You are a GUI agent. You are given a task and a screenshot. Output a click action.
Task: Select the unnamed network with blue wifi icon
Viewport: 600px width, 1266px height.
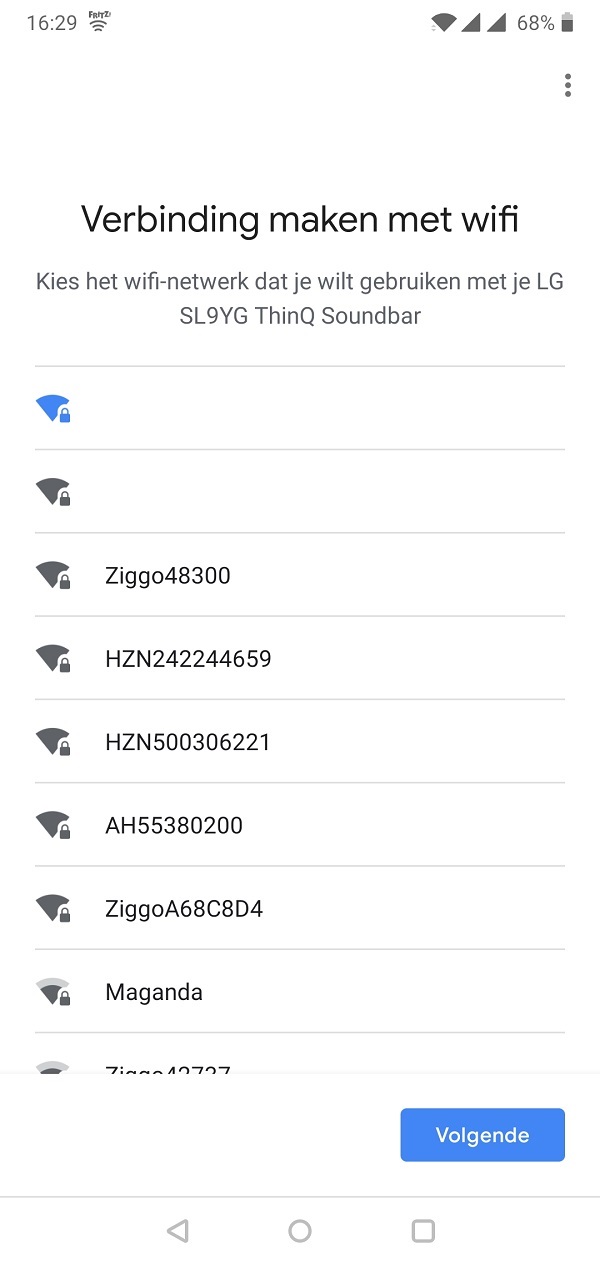pos(300,408)
